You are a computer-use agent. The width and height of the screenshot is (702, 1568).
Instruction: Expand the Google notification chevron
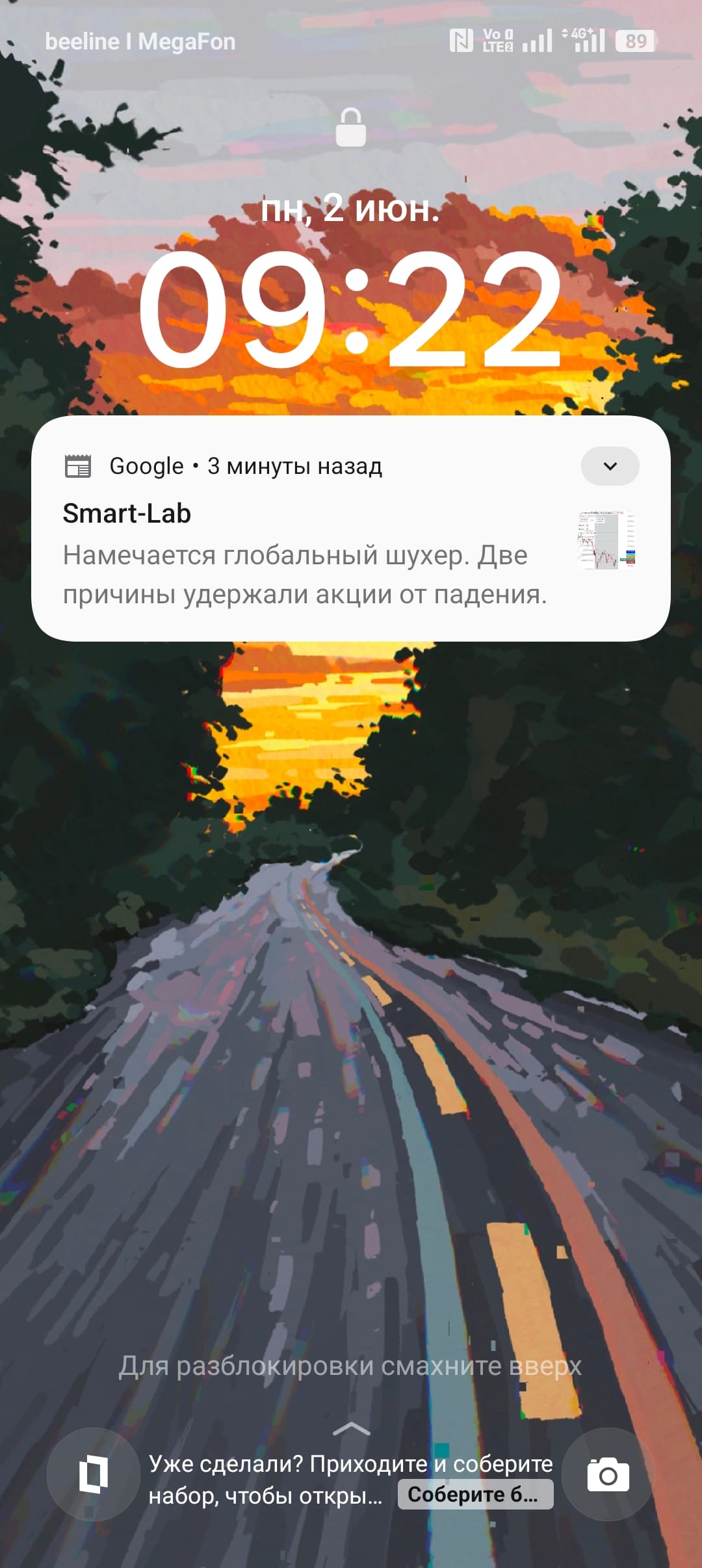click(x=610, y=466)
